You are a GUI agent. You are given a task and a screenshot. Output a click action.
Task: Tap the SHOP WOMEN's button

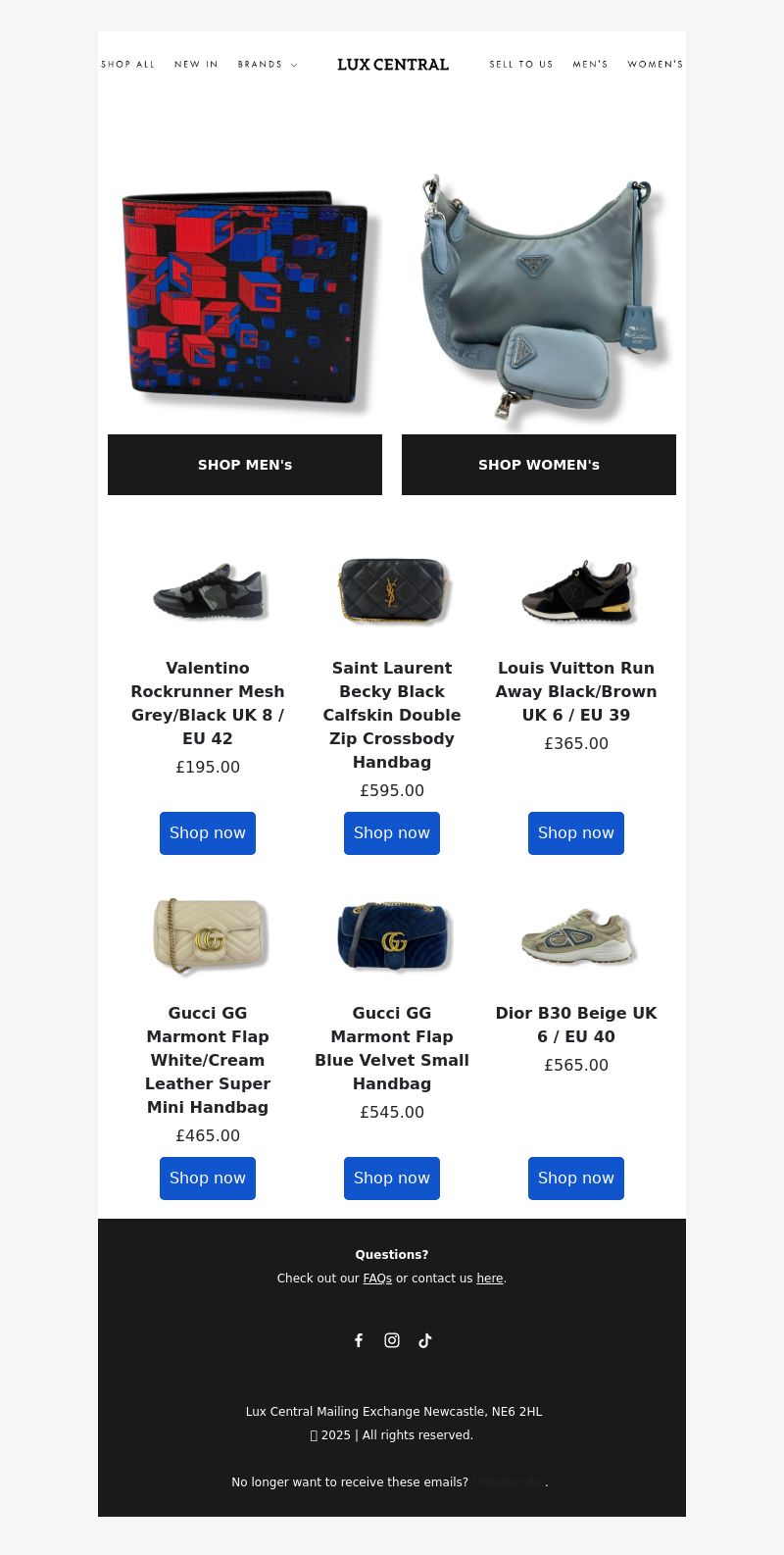point(539,465)
